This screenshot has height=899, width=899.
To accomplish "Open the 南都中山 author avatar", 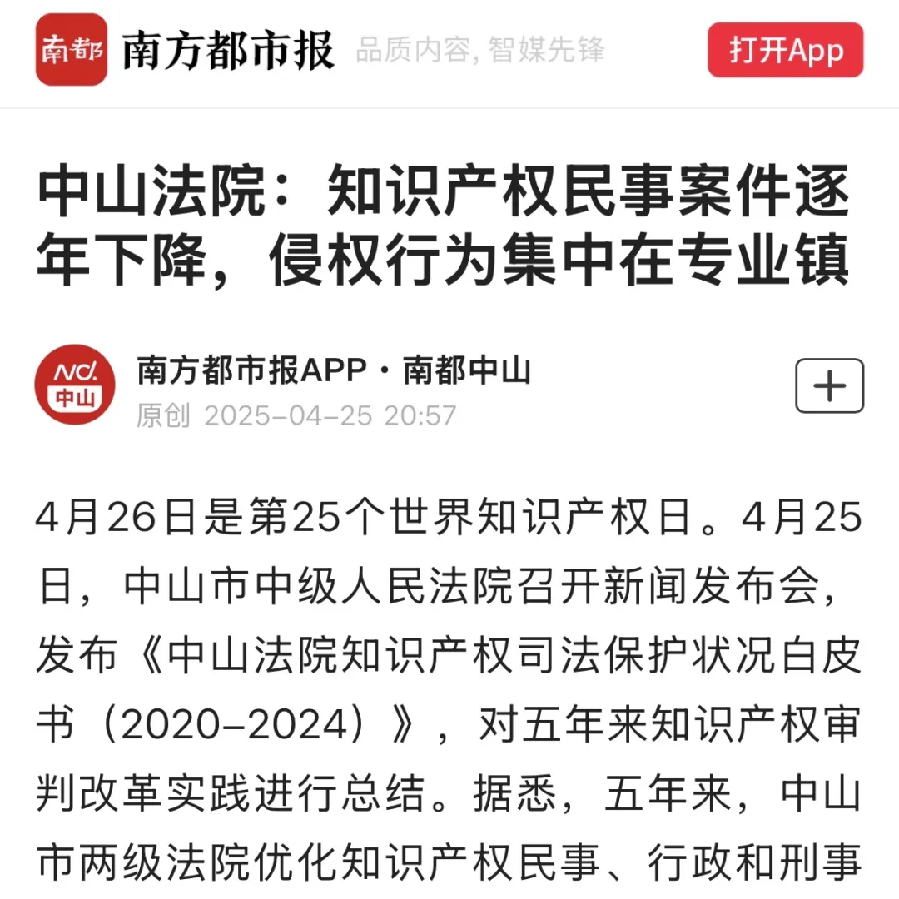I will coord(75,386).
